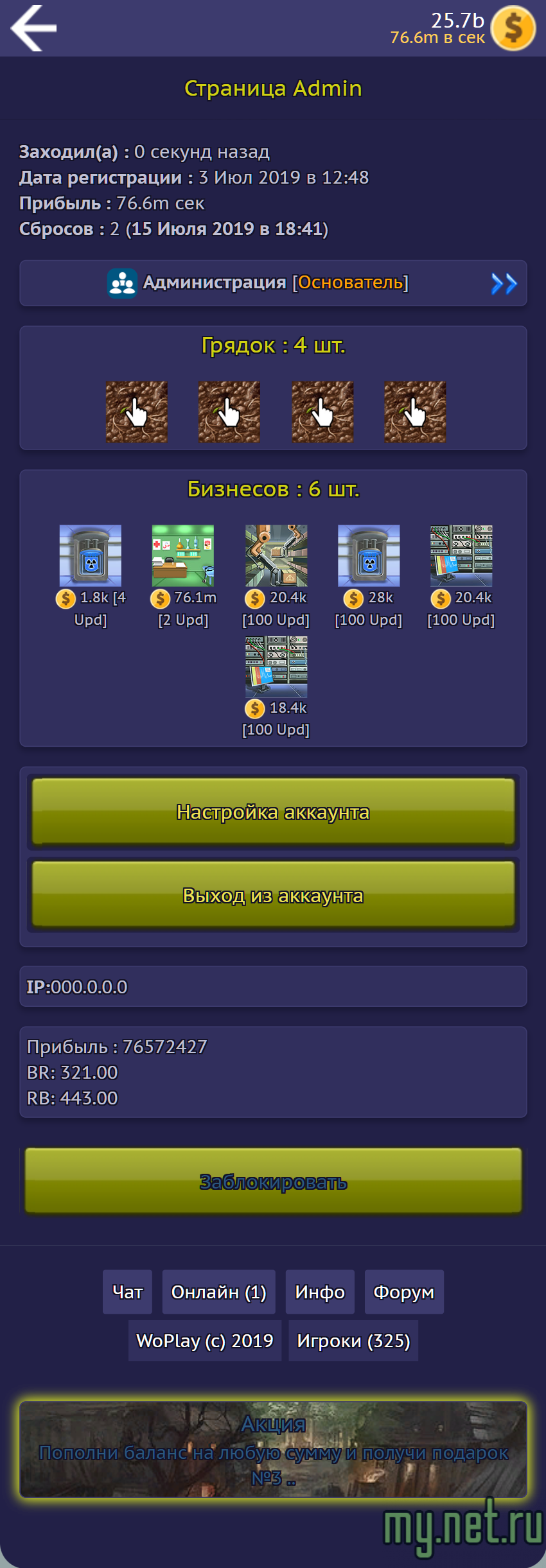Open the Администрация [Основатель] row

tap(273, 283)
